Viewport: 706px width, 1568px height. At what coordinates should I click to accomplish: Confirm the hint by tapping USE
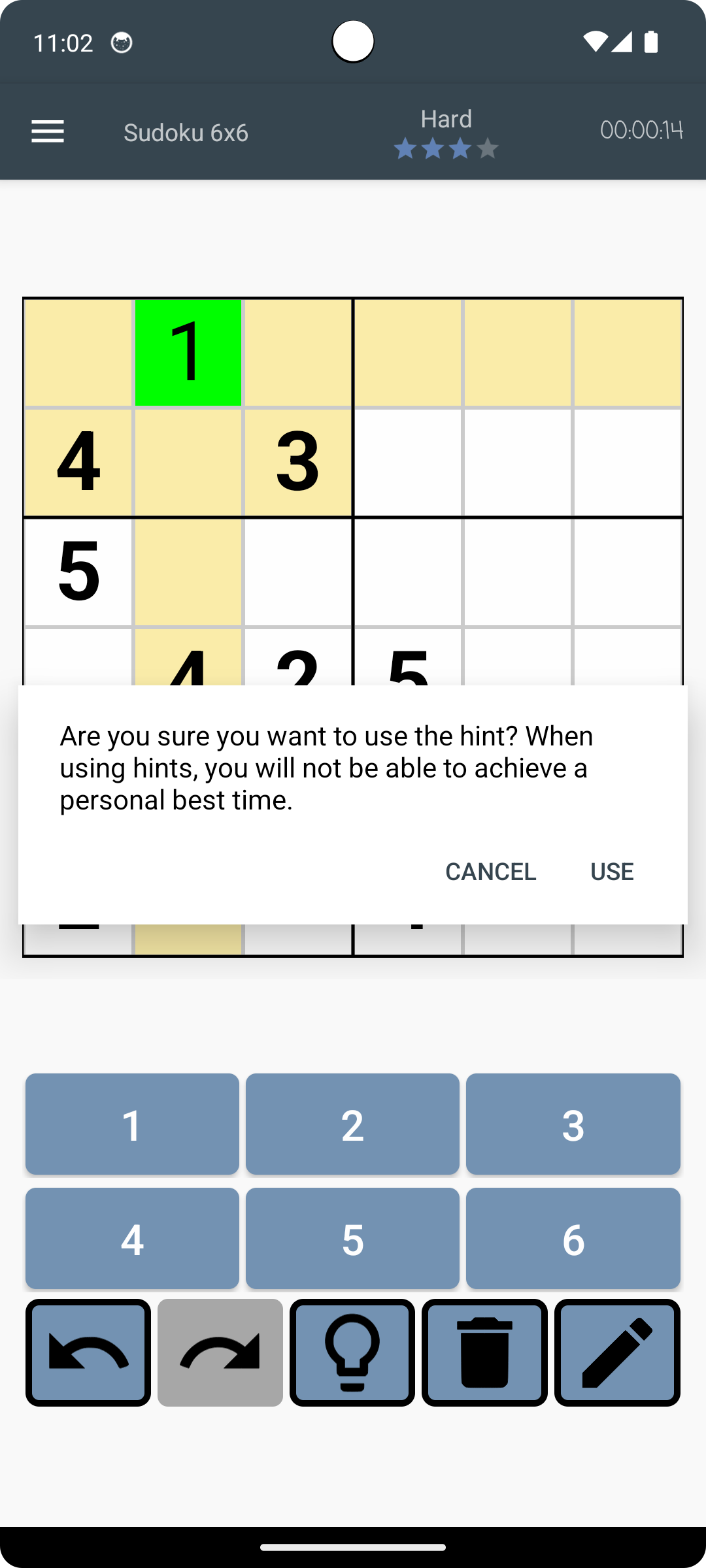click(612, 872)
